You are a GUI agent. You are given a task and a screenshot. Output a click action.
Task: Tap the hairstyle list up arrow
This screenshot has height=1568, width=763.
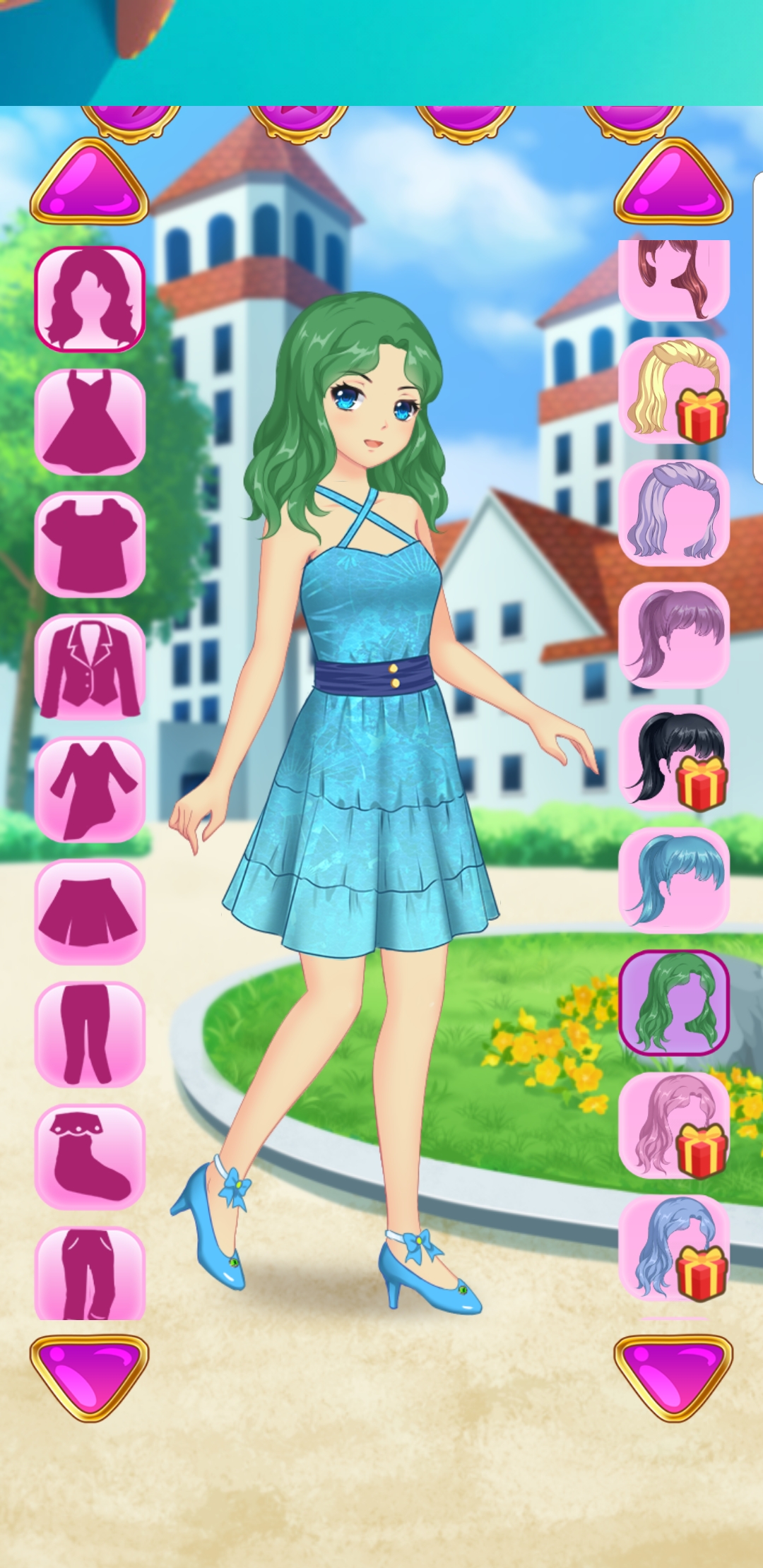[673, 182]
